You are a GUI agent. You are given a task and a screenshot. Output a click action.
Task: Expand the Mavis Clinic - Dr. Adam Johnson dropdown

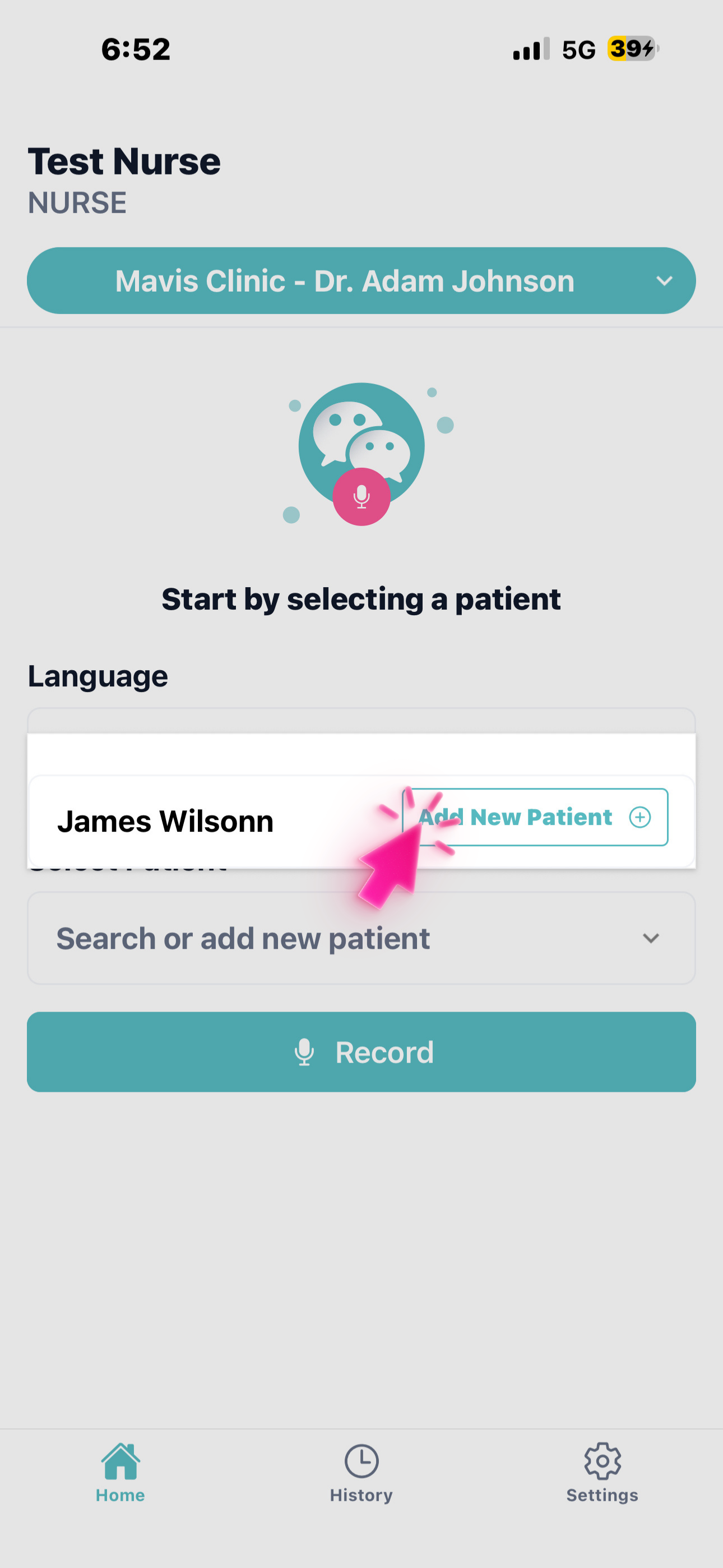click(x=361, y=280)
